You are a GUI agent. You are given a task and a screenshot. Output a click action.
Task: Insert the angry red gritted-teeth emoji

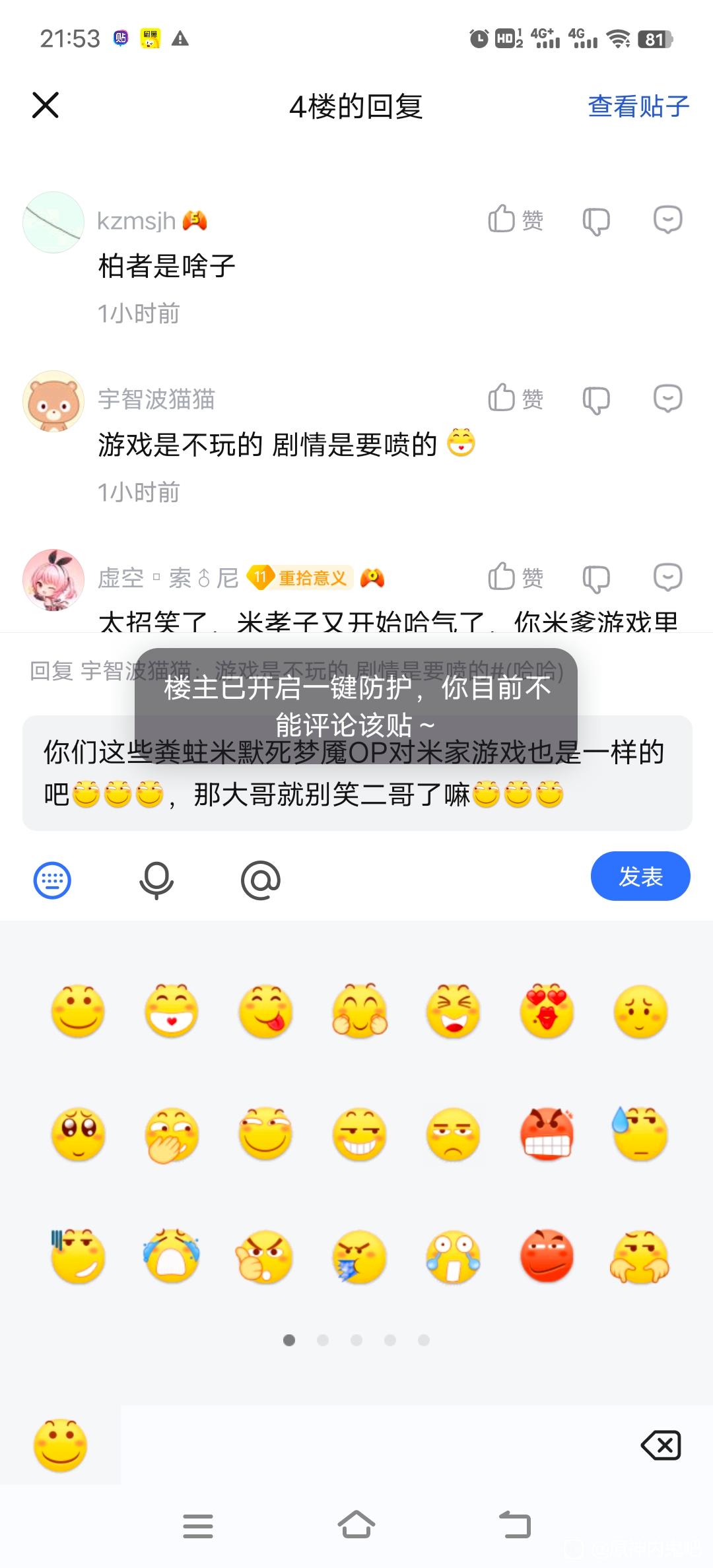click(547, 1134)
